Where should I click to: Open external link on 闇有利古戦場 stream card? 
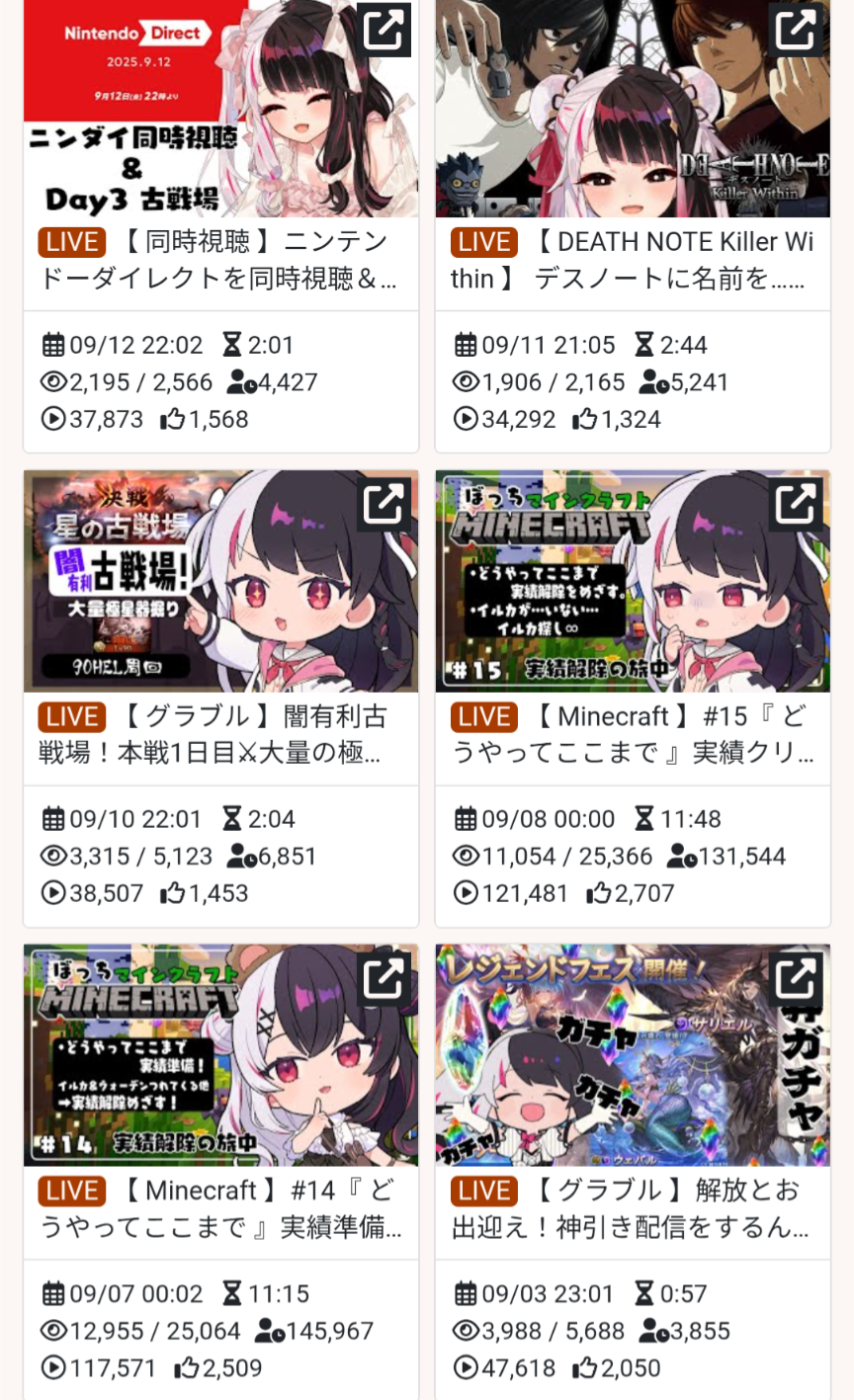383,504
